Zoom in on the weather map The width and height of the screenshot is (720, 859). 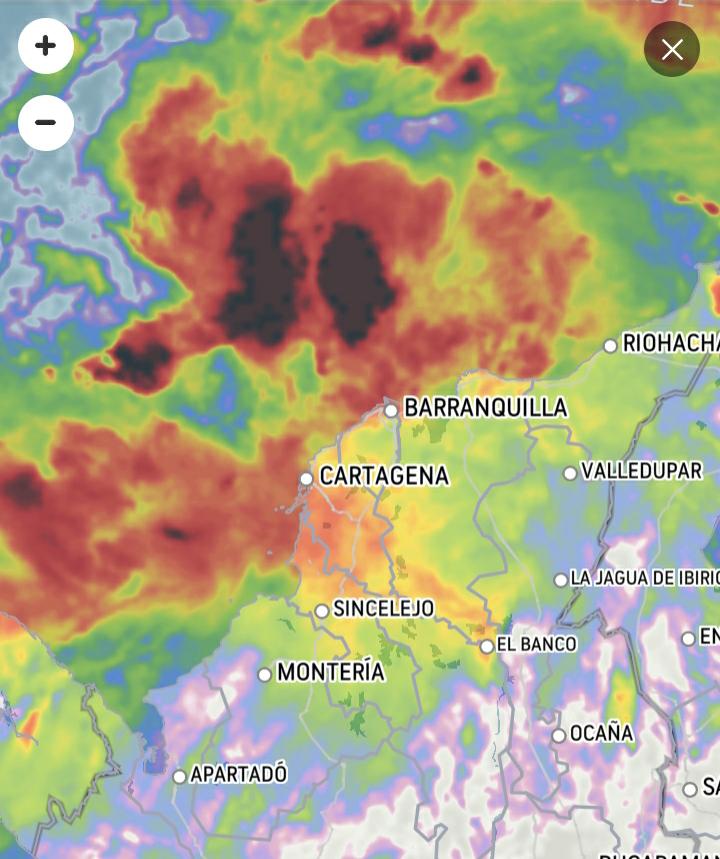(46, 46)
